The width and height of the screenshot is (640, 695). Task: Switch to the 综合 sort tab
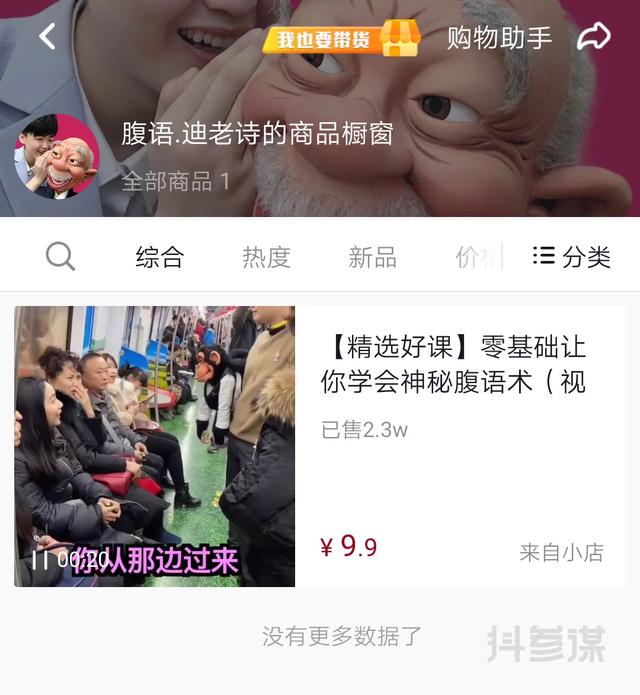(160, 257)
